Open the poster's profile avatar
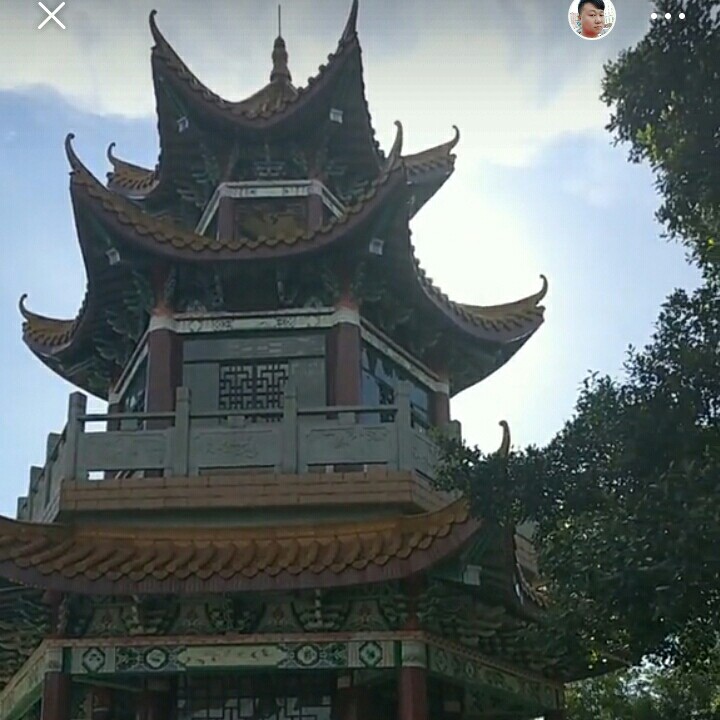 click(x=592, y=17)
